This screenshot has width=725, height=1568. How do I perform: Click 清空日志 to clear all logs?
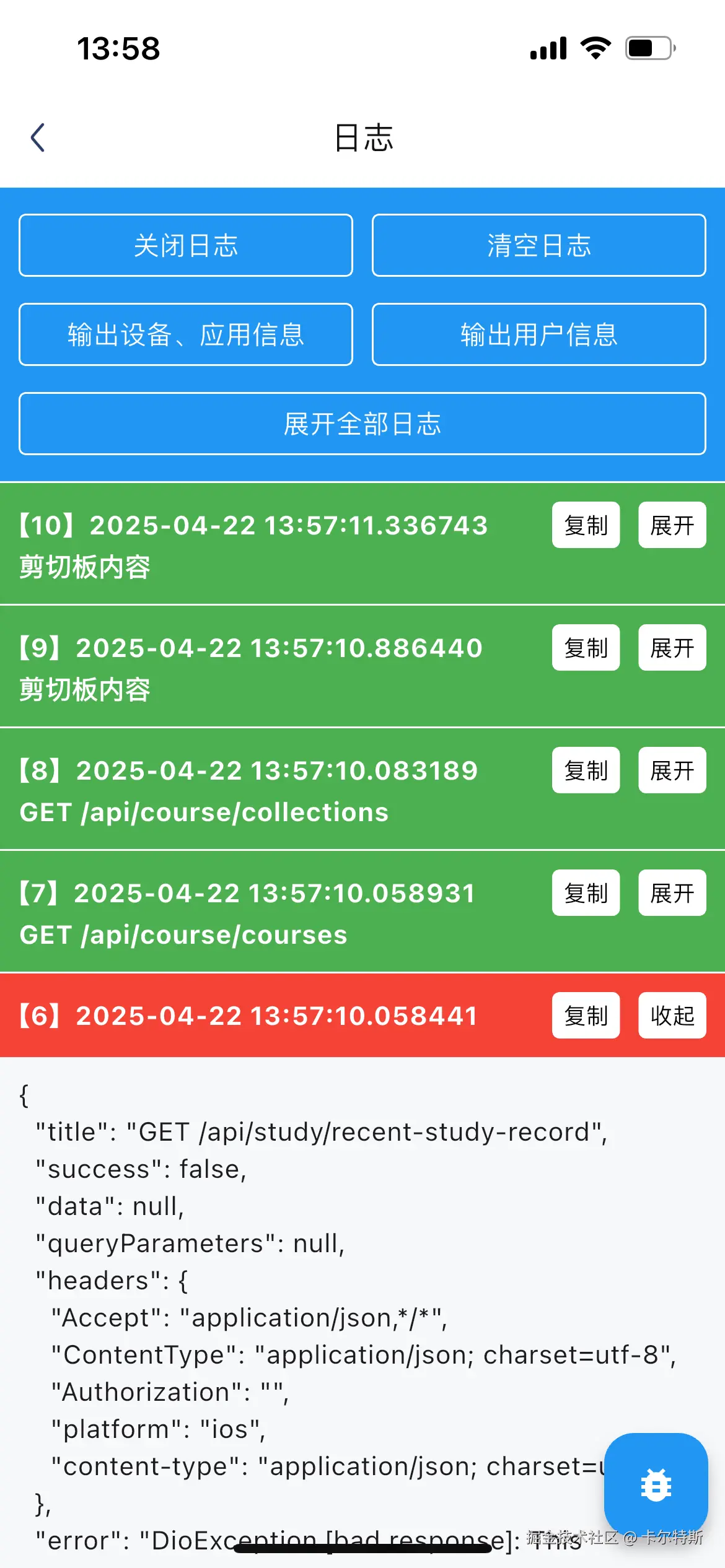(x=538, y=245)
